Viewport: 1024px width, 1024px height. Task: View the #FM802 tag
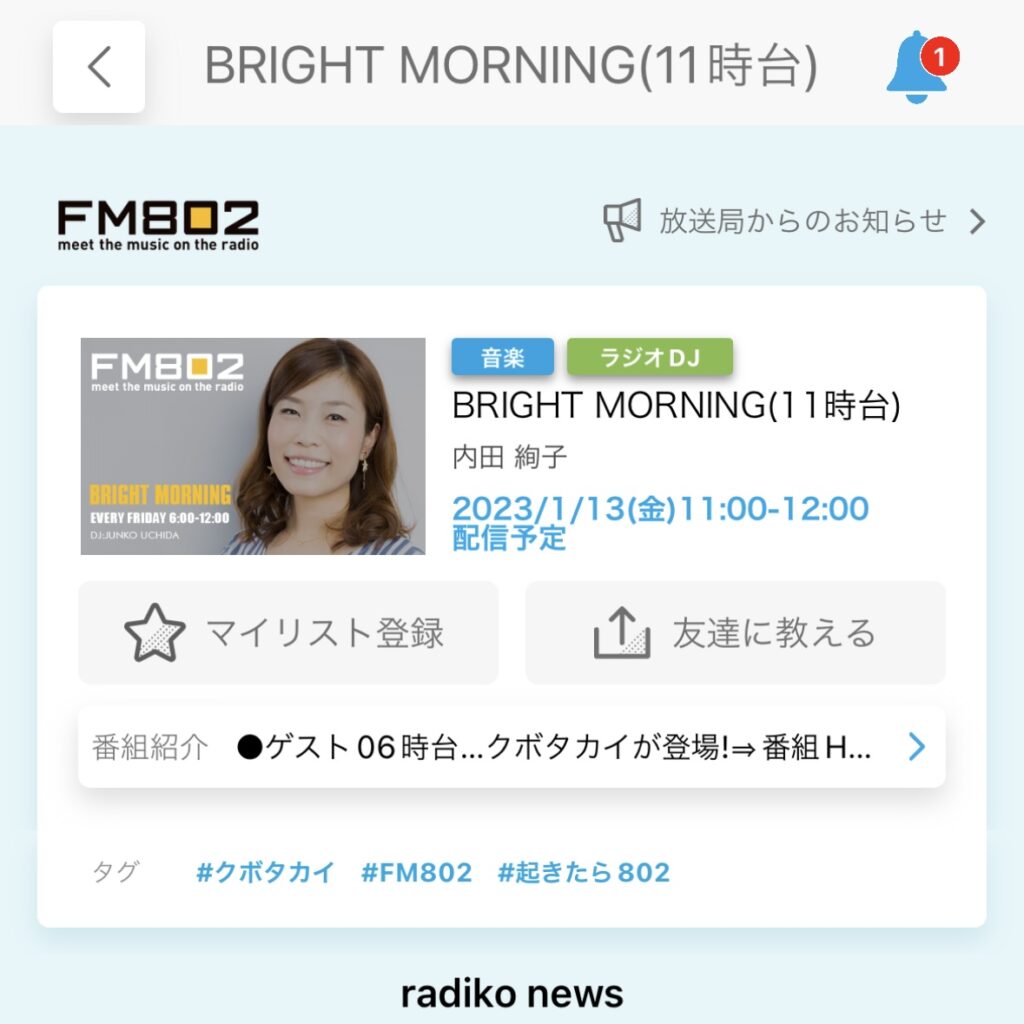(x=416, y=873)
